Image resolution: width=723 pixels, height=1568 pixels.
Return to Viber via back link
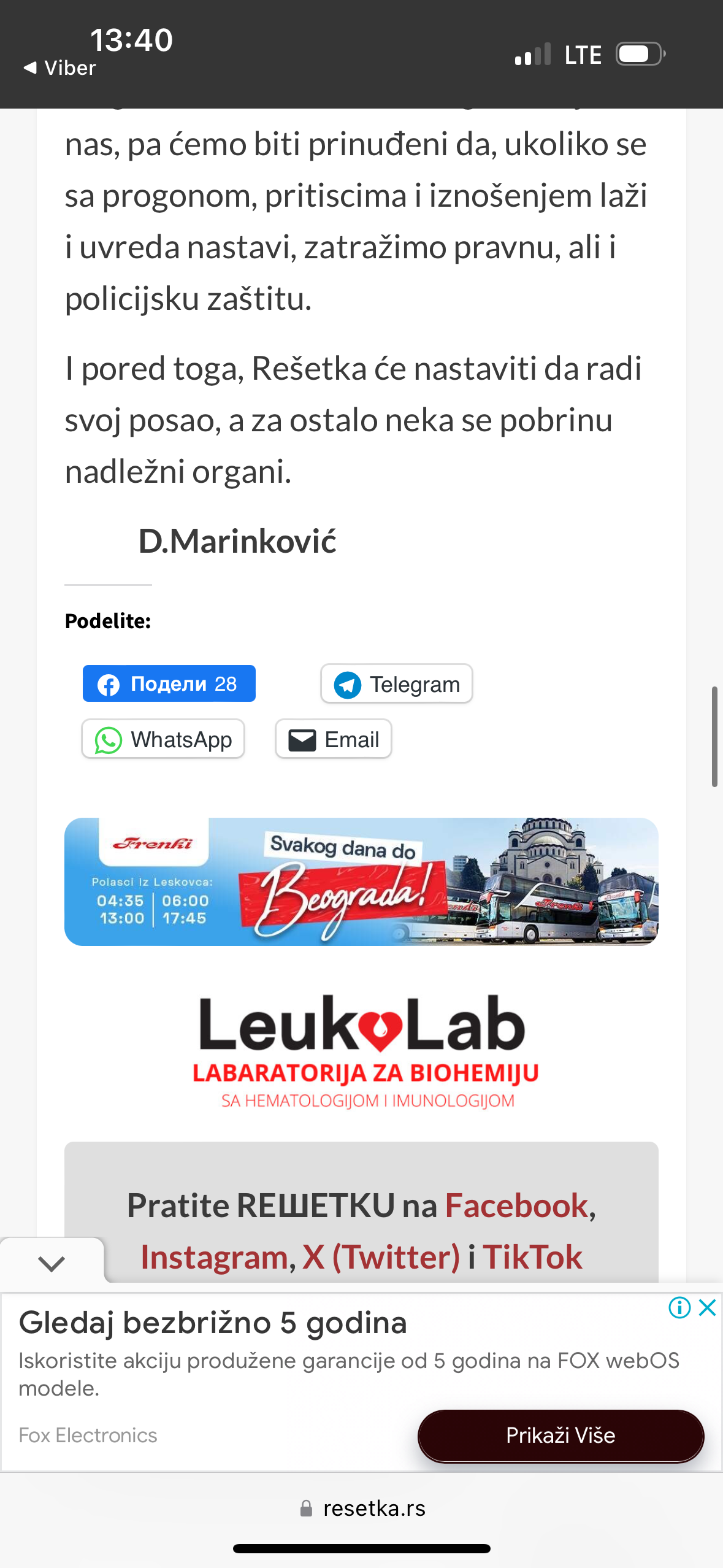click(59, 68)
